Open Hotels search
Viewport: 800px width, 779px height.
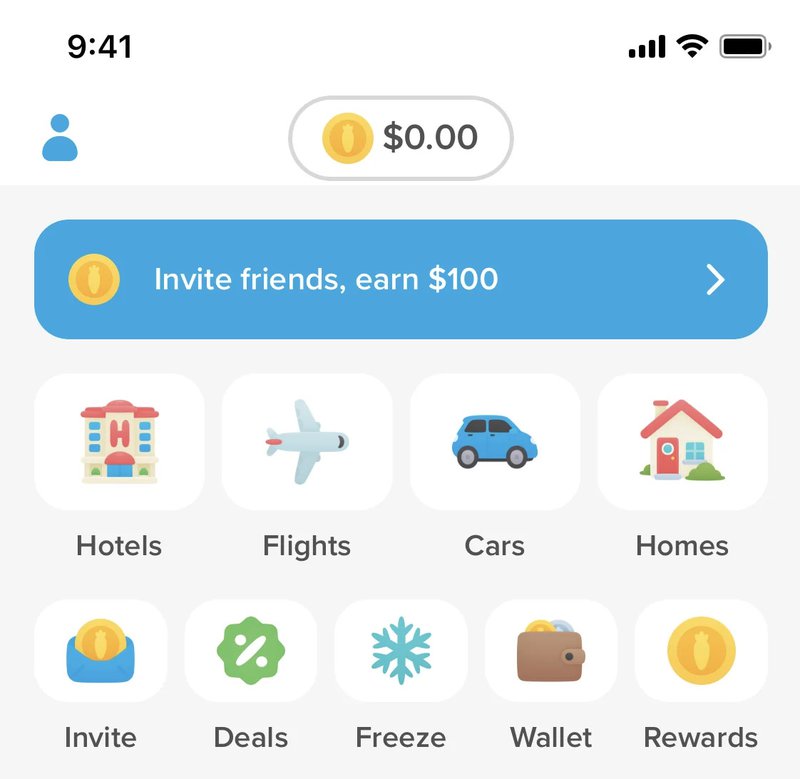[119, 442]
